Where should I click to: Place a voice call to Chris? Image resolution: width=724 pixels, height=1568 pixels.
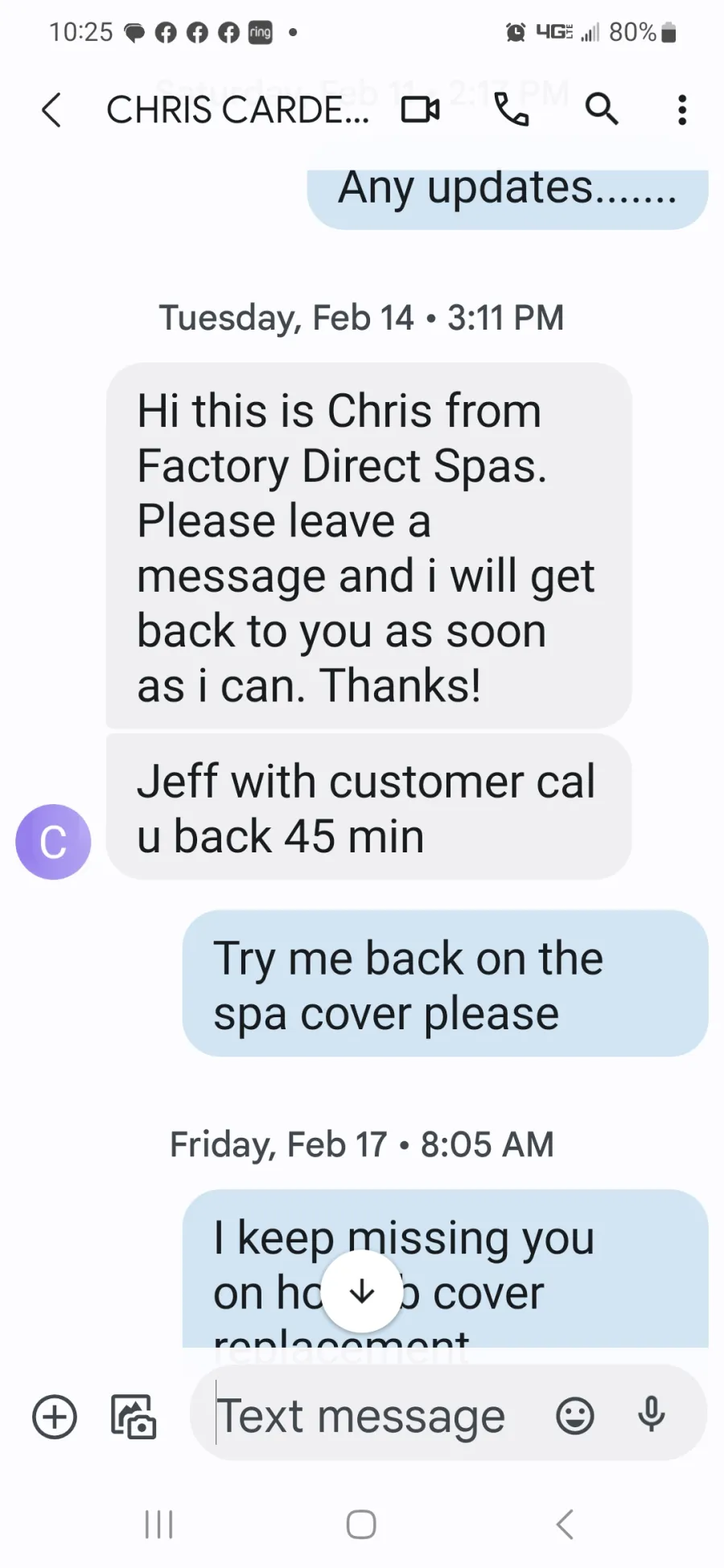(x=511, y=109)
